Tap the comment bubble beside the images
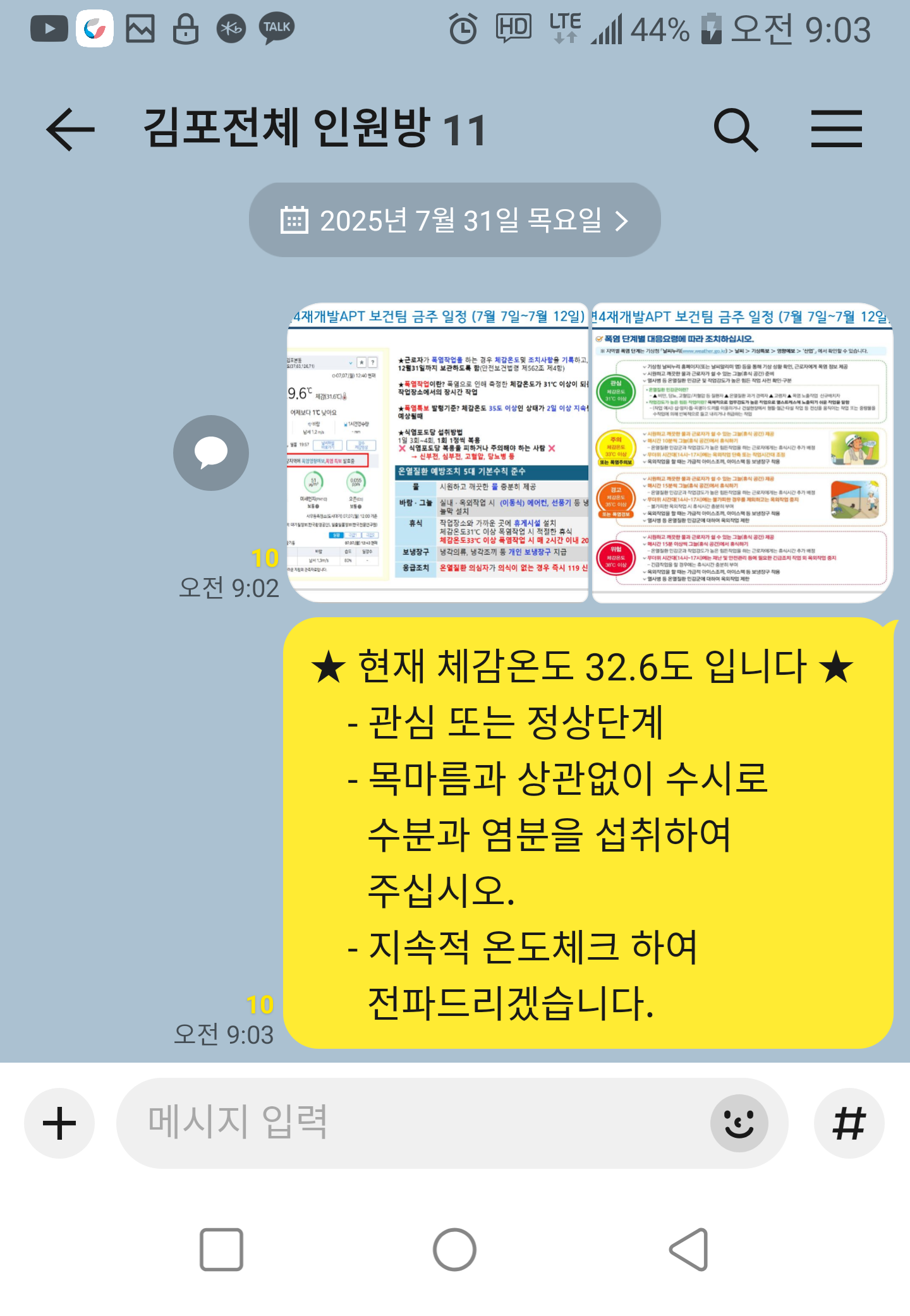 pos(211,453)
